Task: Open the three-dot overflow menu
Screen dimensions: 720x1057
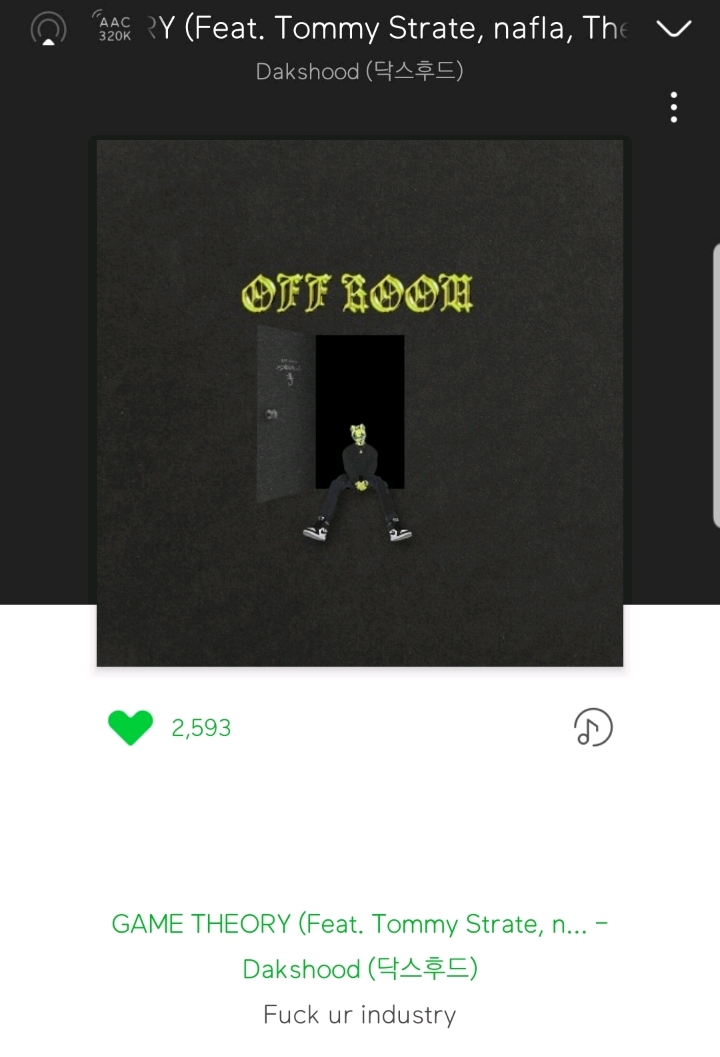Action: tap(674, 107)
